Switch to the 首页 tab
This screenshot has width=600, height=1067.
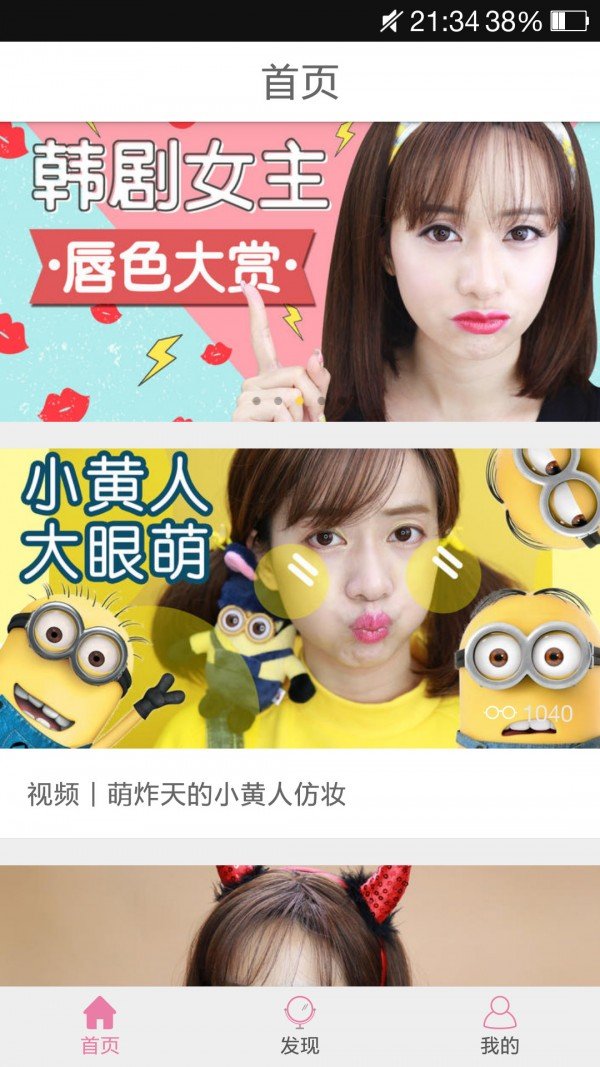pos(100,1026)
